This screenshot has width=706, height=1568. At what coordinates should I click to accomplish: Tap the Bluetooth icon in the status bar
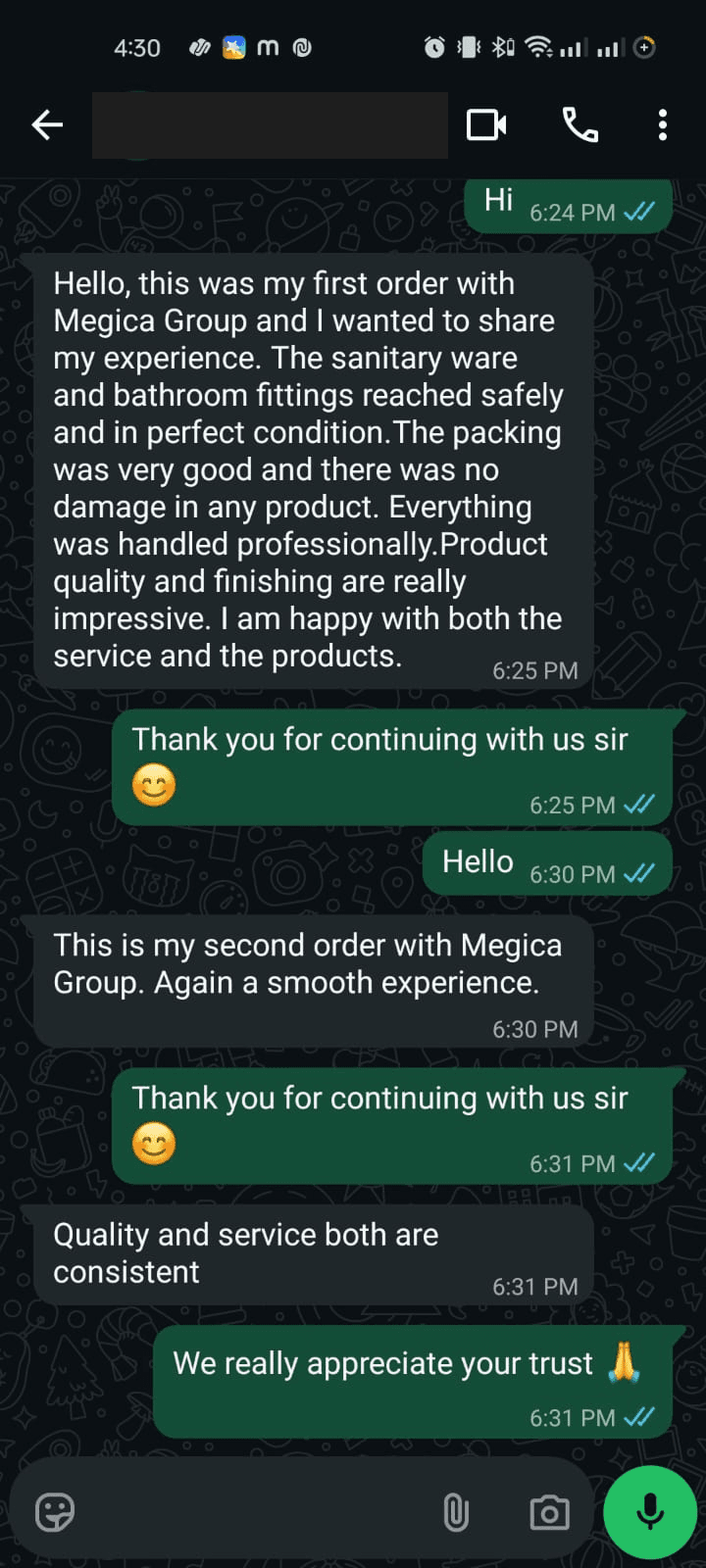click(x=500, y=46)
